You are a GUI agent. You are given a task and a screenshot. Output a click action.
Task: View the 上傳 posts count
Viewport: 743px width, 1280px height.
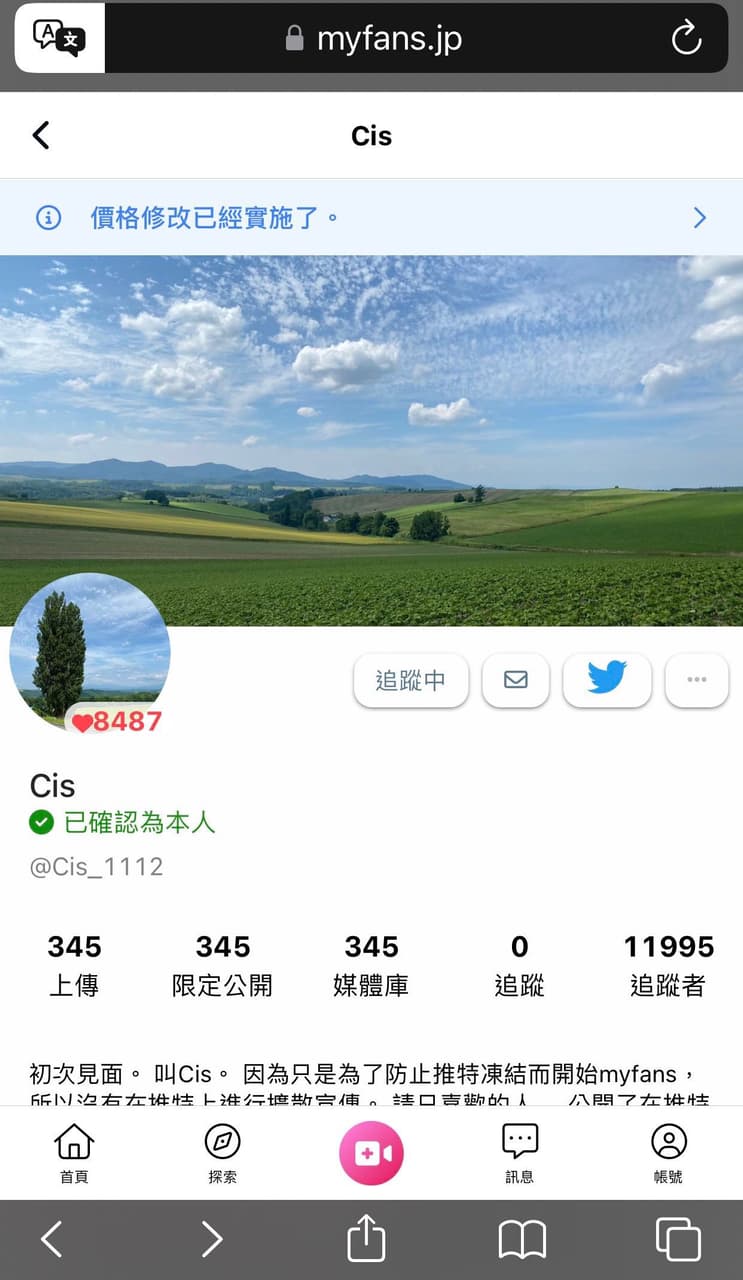click(x=74, y=965)
